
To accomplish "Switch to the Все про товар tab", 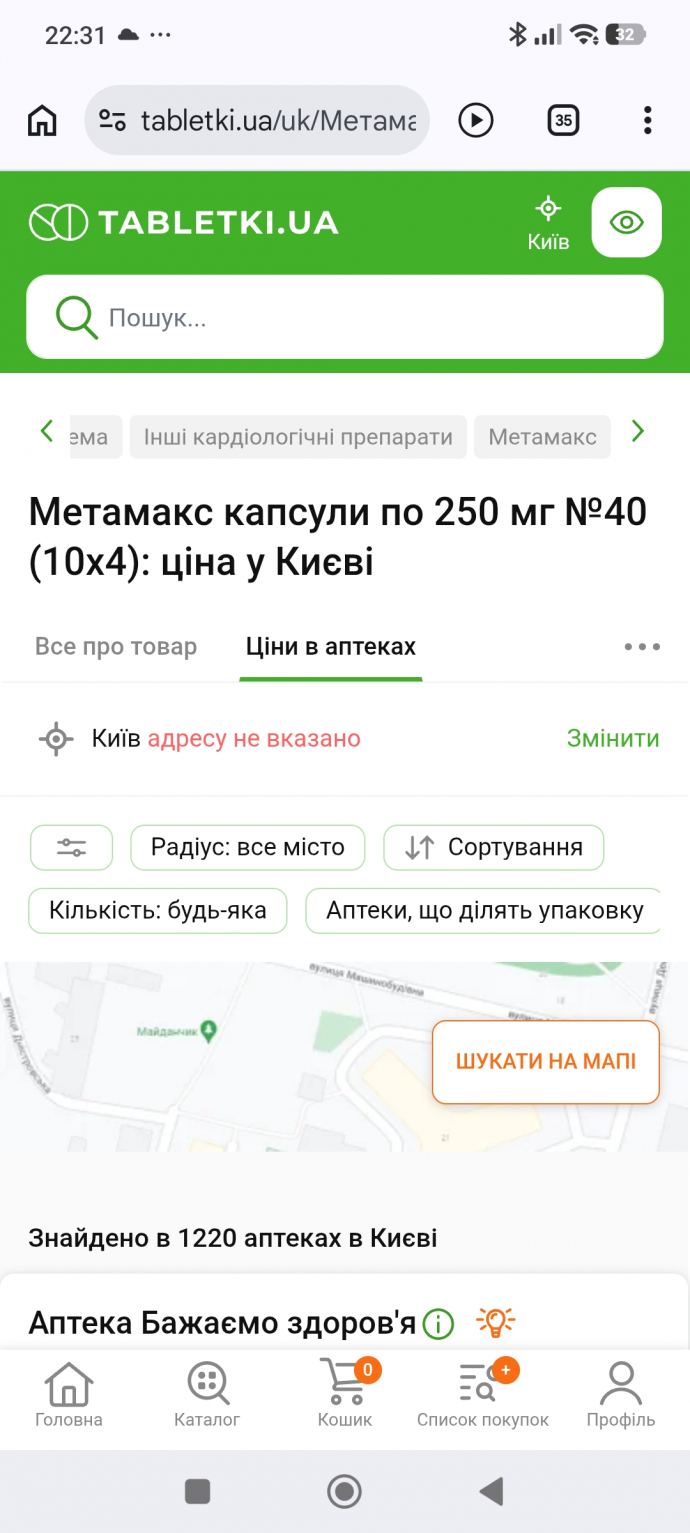I will pyautogui.click(x=116, y=647).
